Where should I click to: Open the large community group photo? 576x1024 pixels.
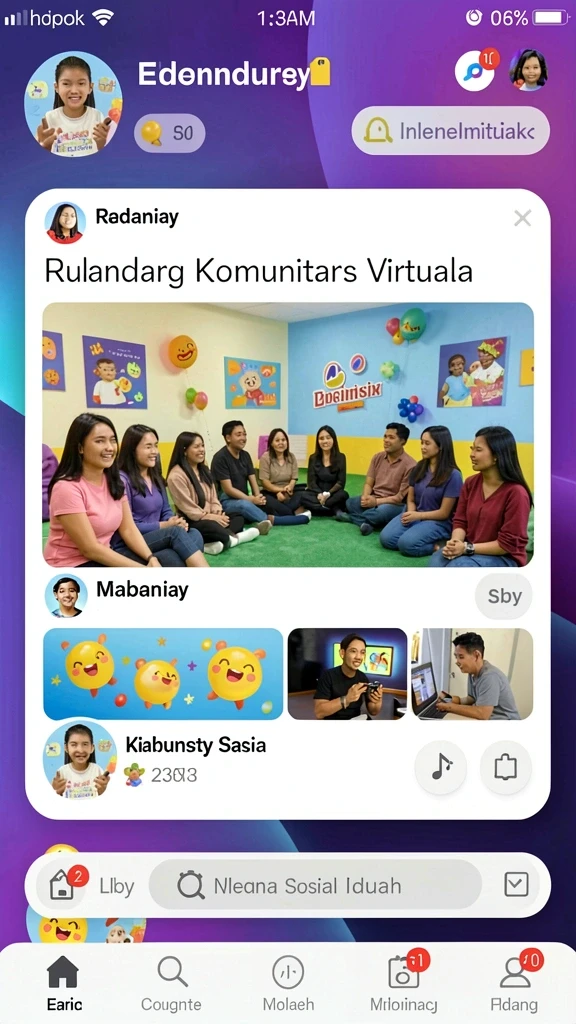(x=288, y=434)
